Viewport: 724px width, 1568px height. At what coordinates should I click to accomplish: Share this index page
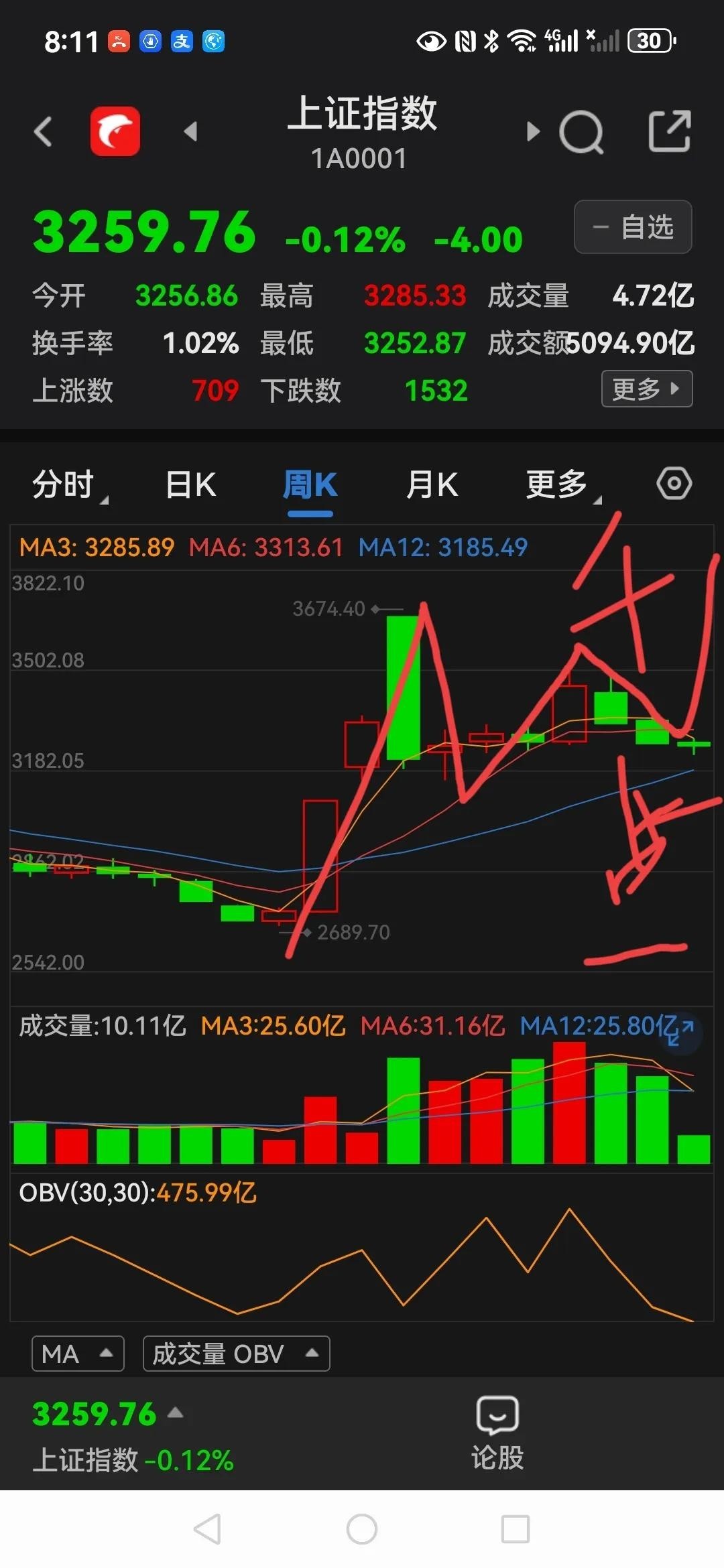670,131
